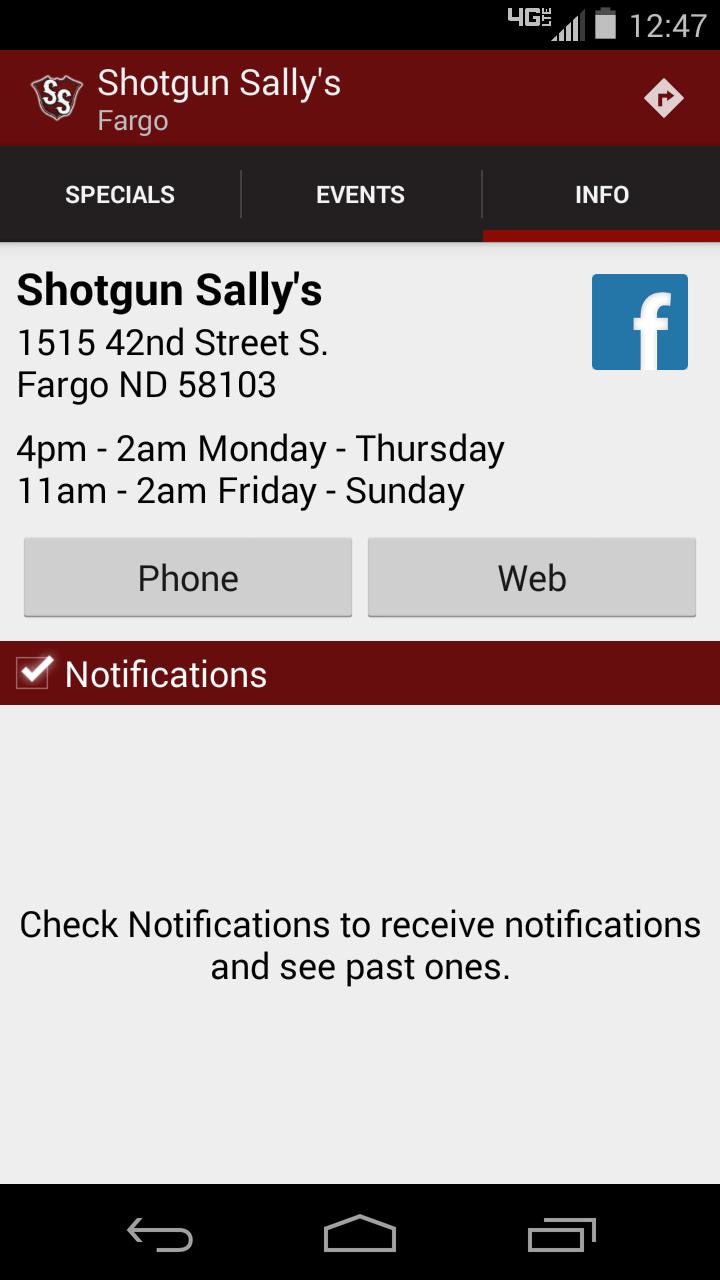Open the Web button
Viewport: 720px width, 1280px height.
click(531, 576)
